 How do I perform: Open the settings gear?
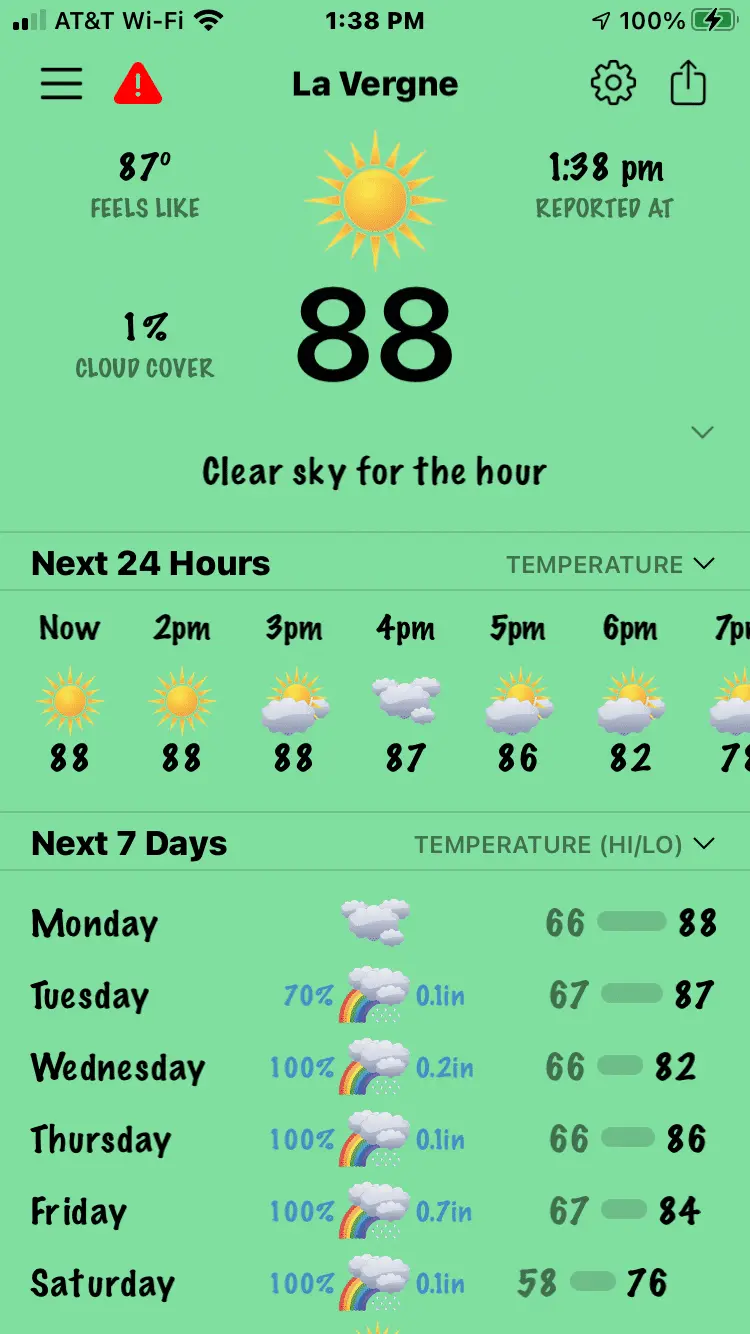pyautogui.click(x=613, y=84)
